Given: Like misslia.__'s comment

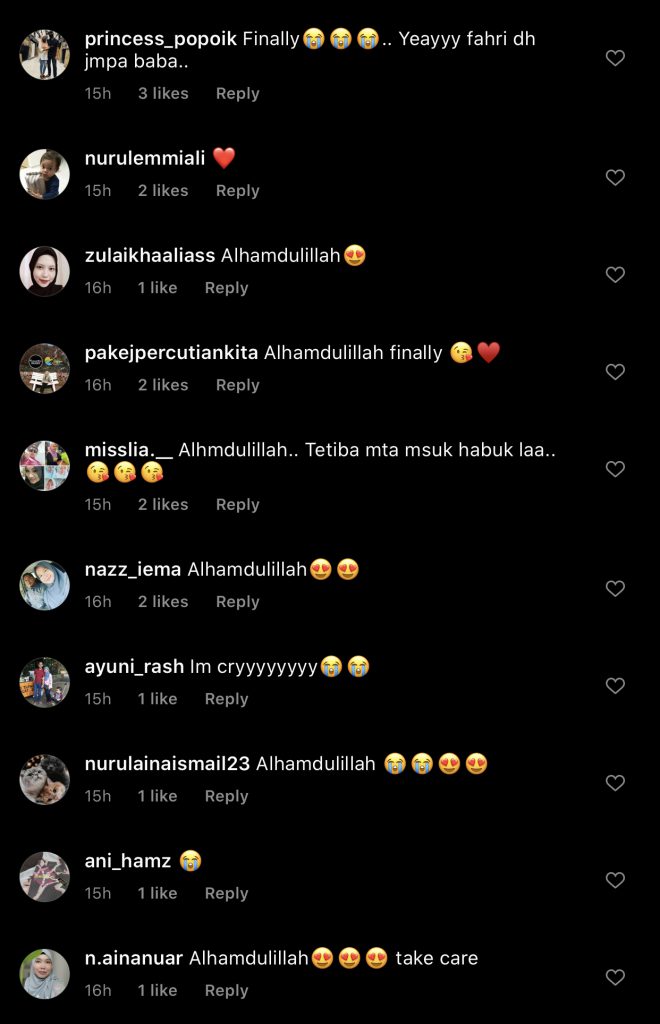Looking at the screenshot, I should coord(615,468).
